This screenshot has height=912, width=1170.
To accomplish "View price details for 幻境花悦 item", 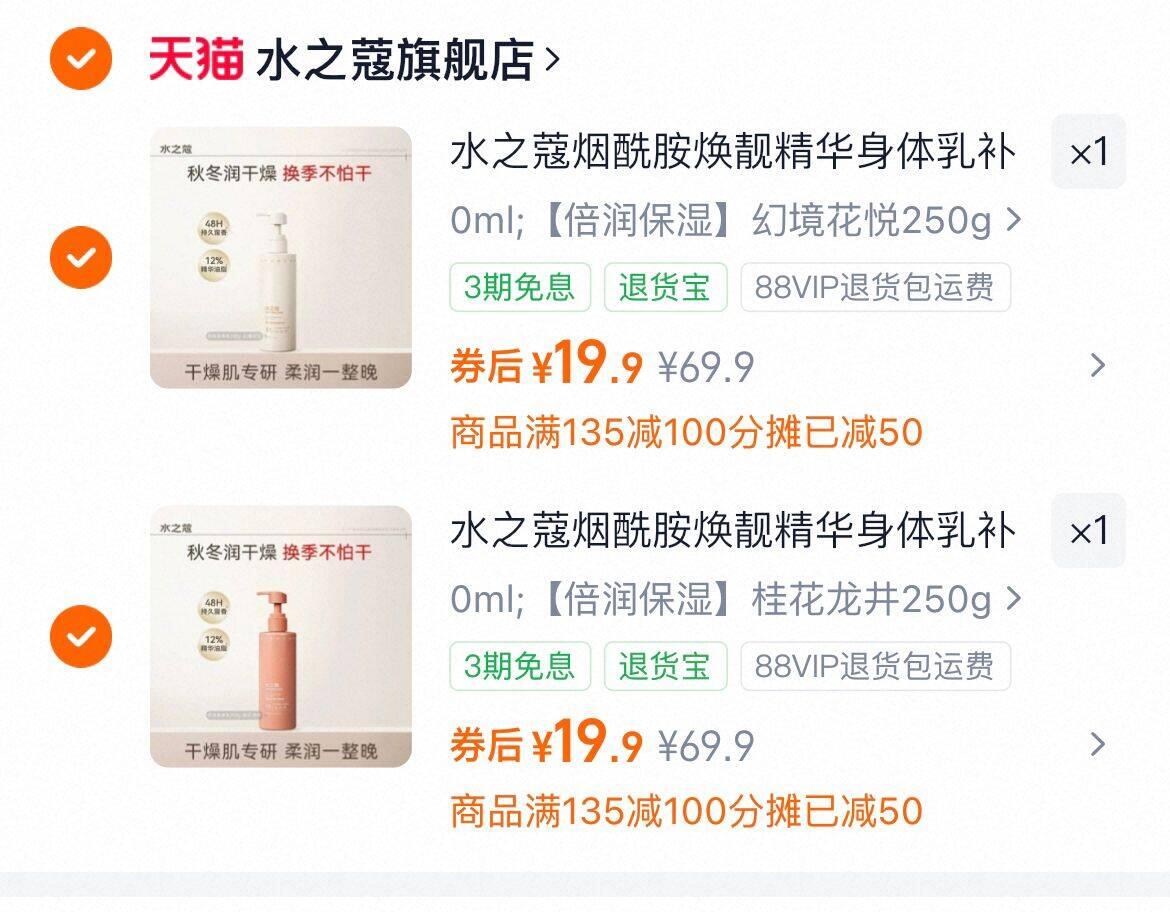I will pyautogui.click(x=1097, y=366).
